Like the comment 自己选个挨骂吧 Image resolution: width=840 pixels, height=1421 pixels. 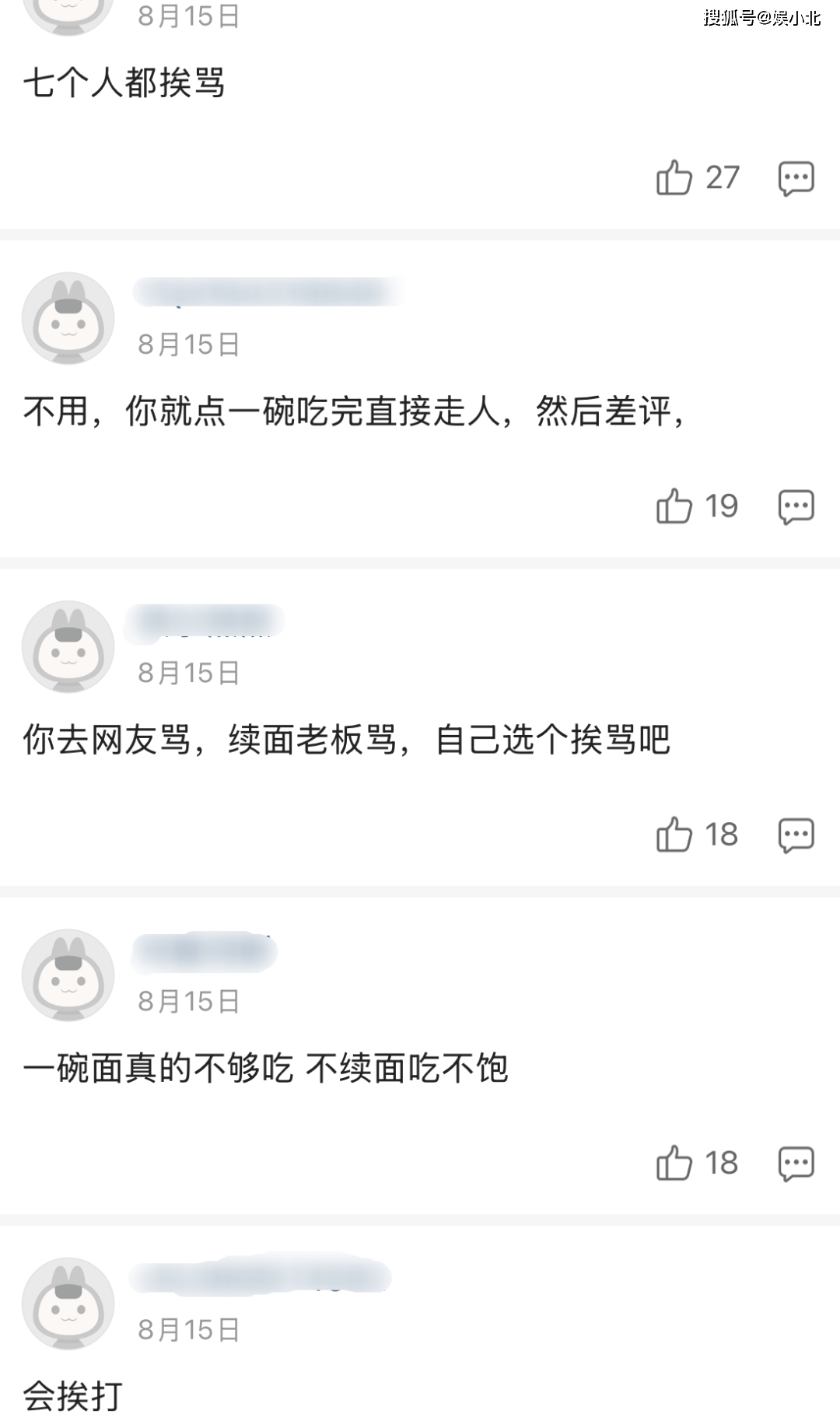[674, 835]
